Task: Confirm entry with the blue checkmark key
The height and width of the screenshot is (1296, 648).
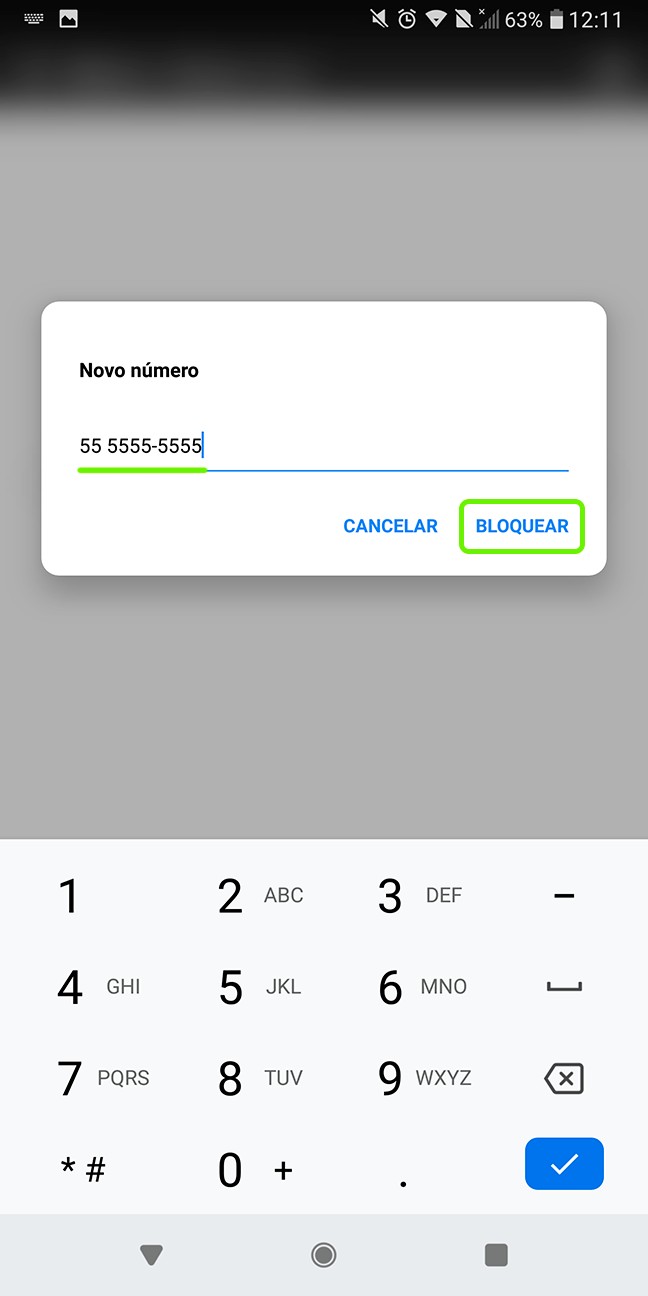Action: [x=564, y=1163]
